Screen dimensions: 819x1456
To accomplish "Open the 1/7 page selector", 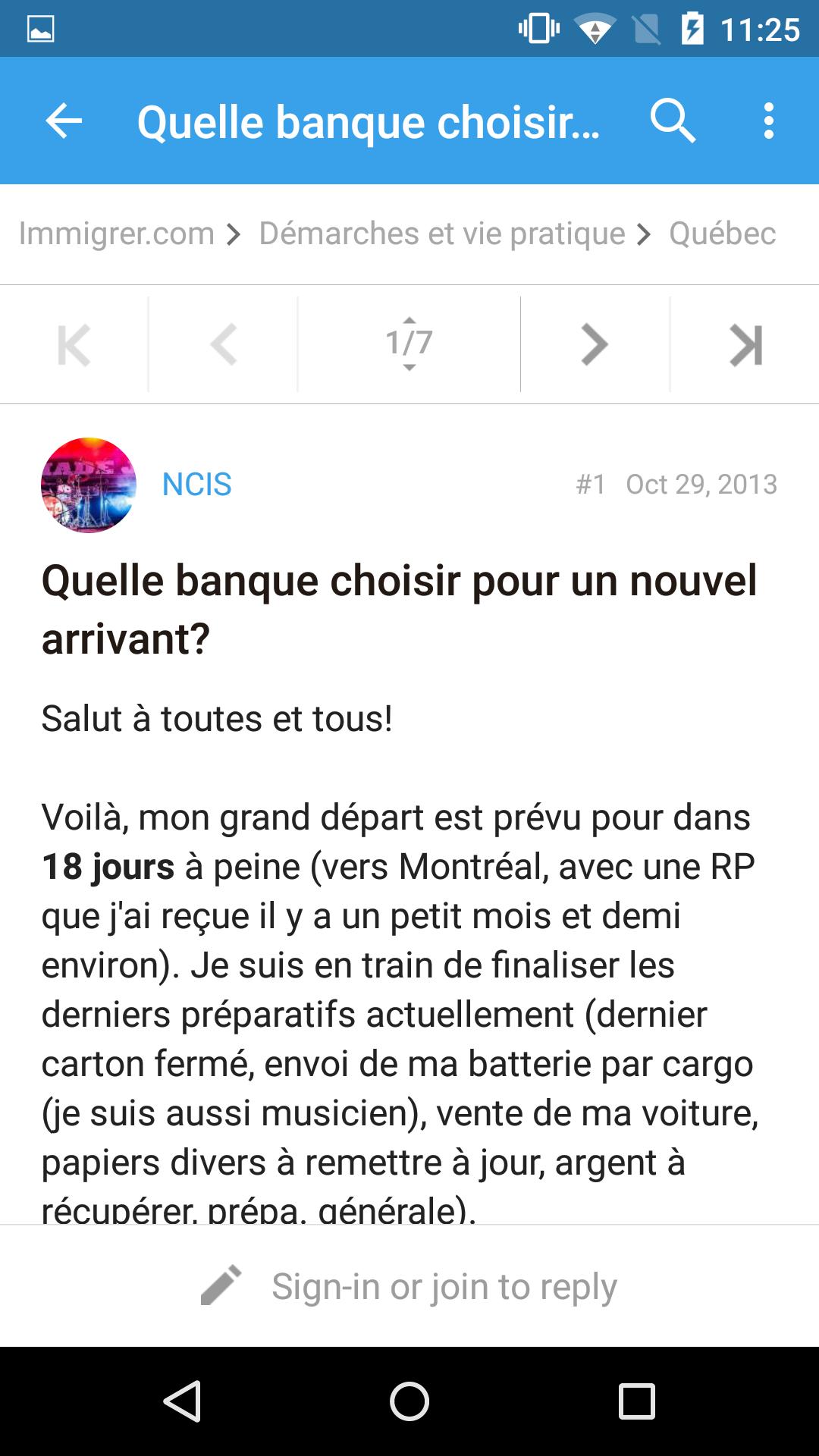I will tap(409, 345).
